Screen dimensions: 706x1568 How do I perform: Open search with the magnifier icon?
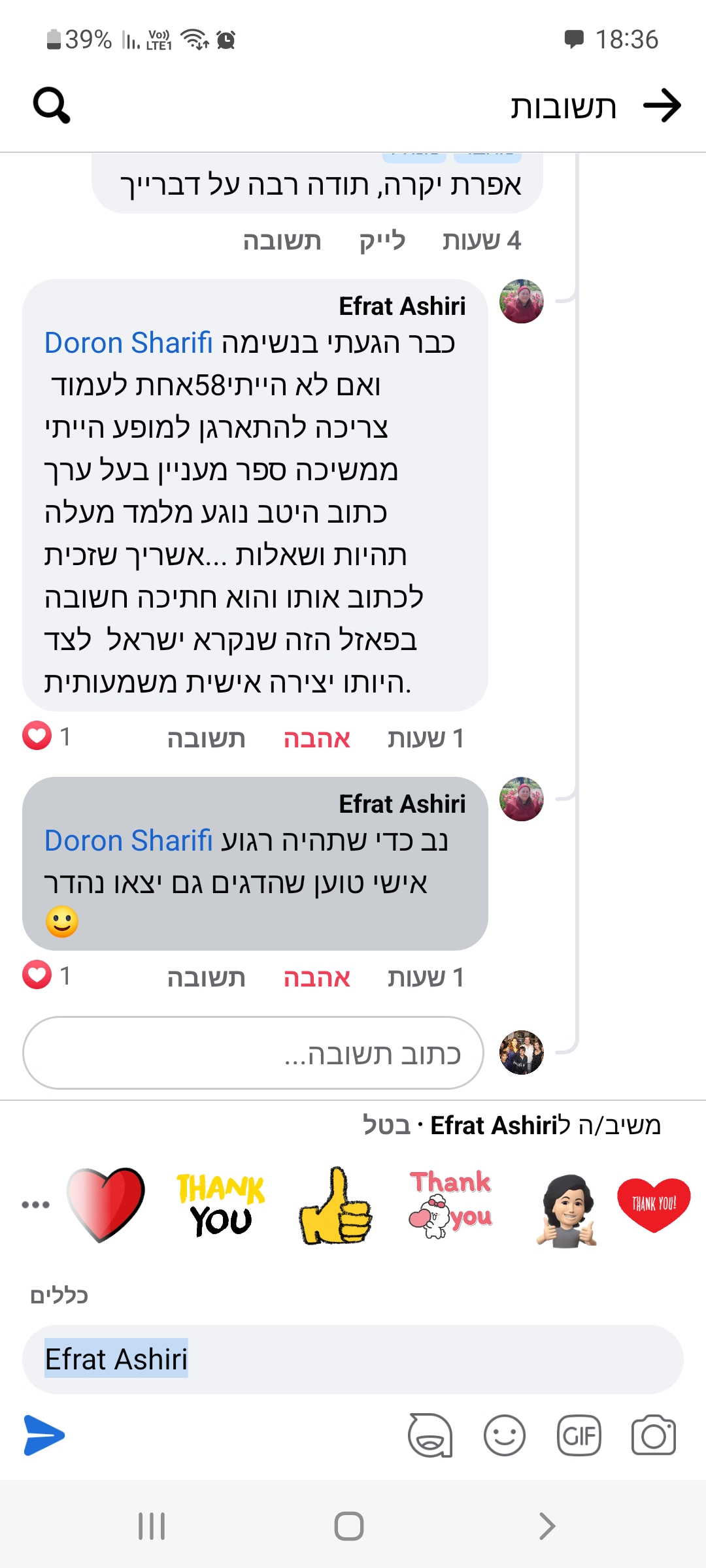[52, 105]
